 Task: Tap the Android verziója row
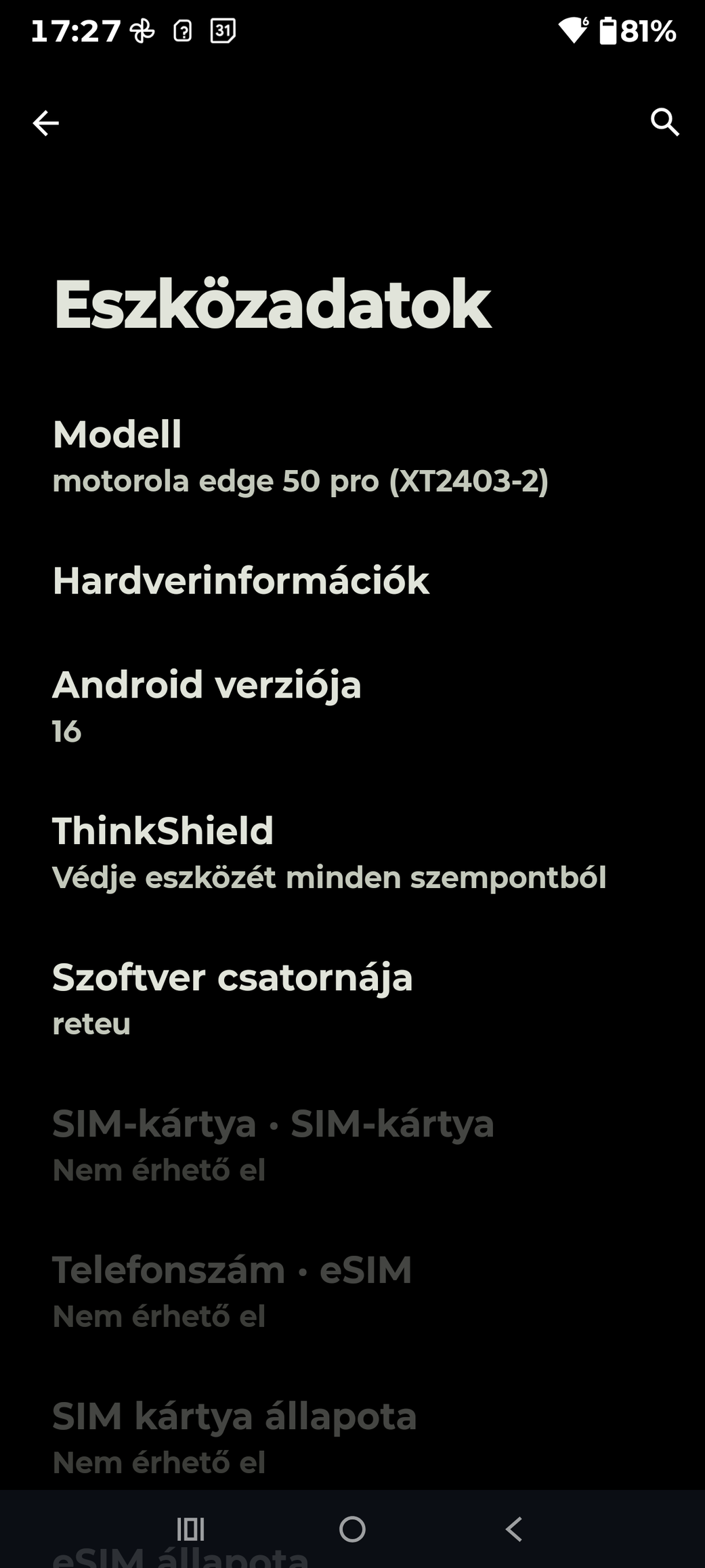coord(207,706)
